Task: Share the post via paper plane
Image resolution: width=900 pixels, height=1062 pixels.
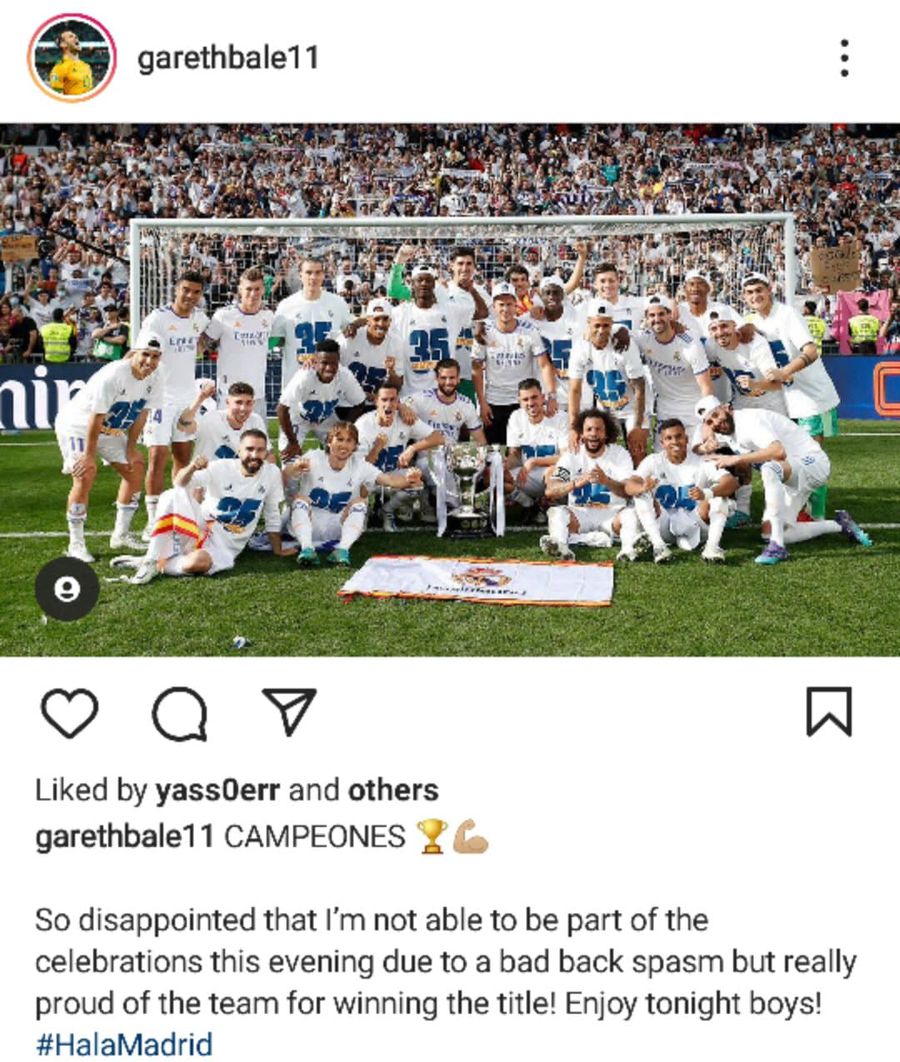Action: click(288, 712)
